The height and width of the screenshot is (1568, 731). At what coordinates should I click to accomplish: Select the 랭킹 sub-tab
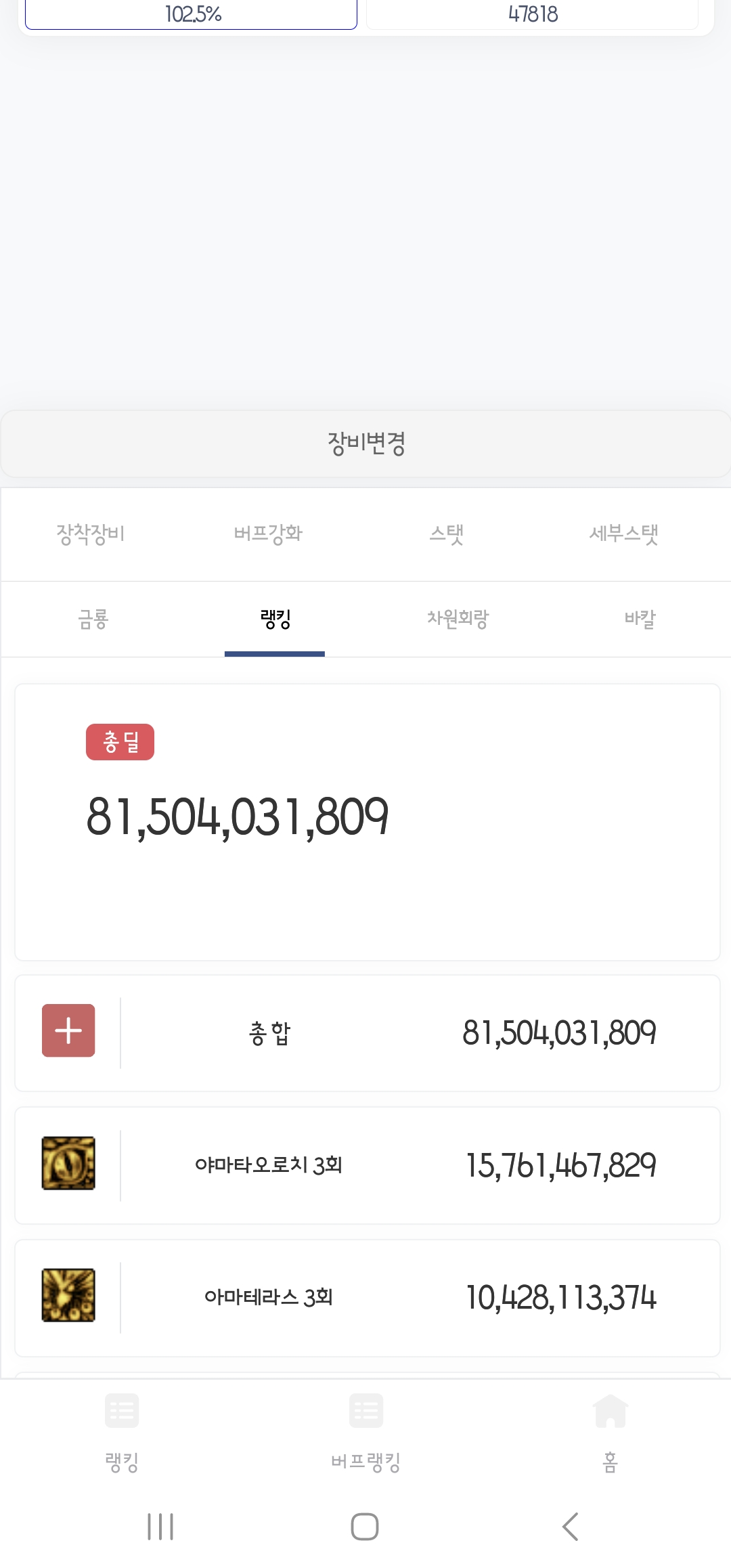pos(275,619)
